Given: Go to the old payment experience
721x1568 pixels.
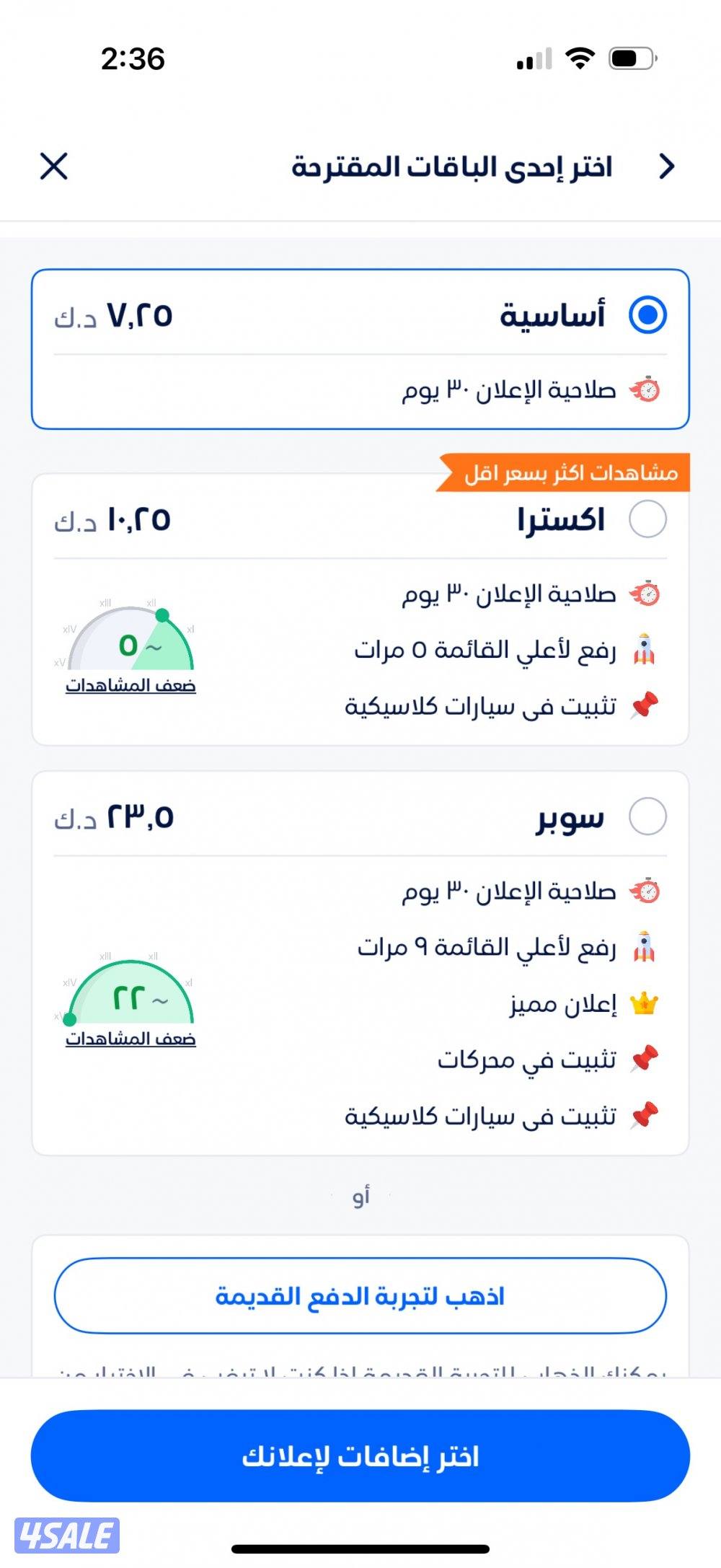Looking at the screenshot, I should pyautogui.click(x=360, y=1296).
